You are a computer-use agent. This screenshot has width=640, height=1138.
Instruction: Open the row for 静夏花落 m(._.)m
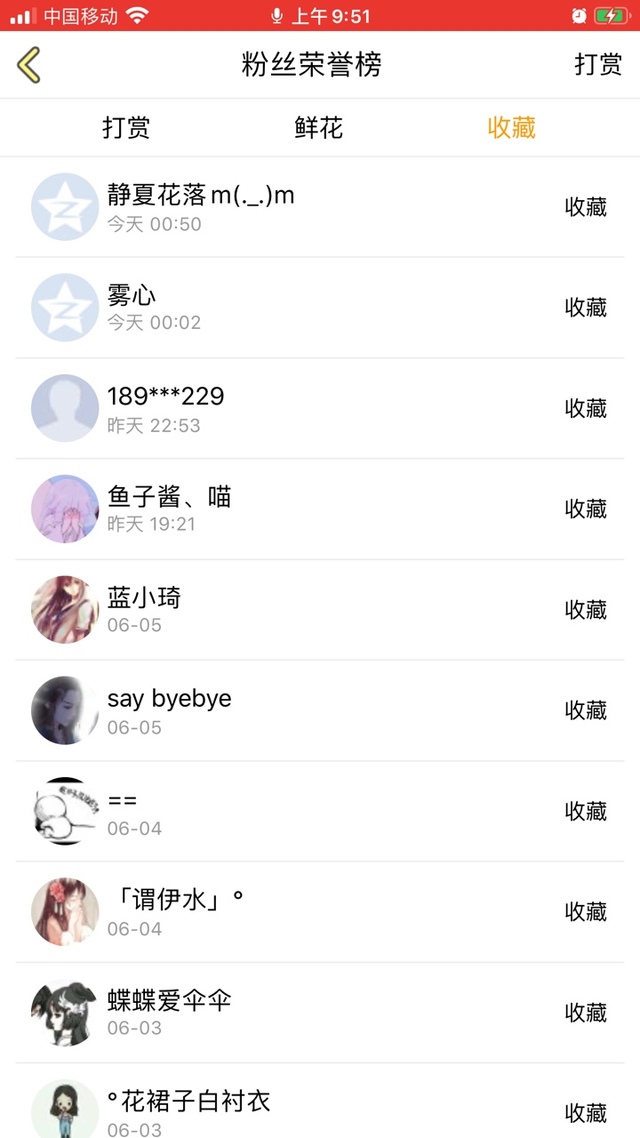click(x=320, y=207)
